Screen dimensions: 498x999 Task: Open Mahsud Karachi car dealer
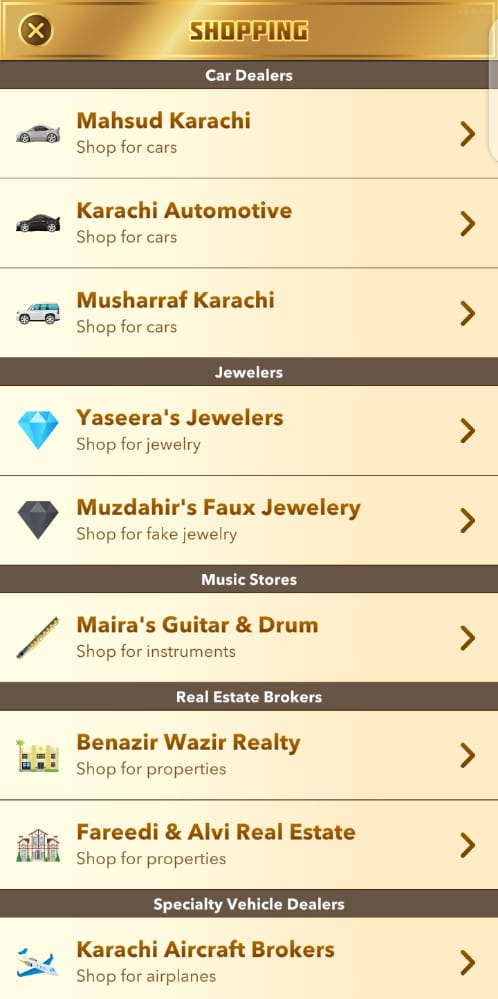coord(249,133)
